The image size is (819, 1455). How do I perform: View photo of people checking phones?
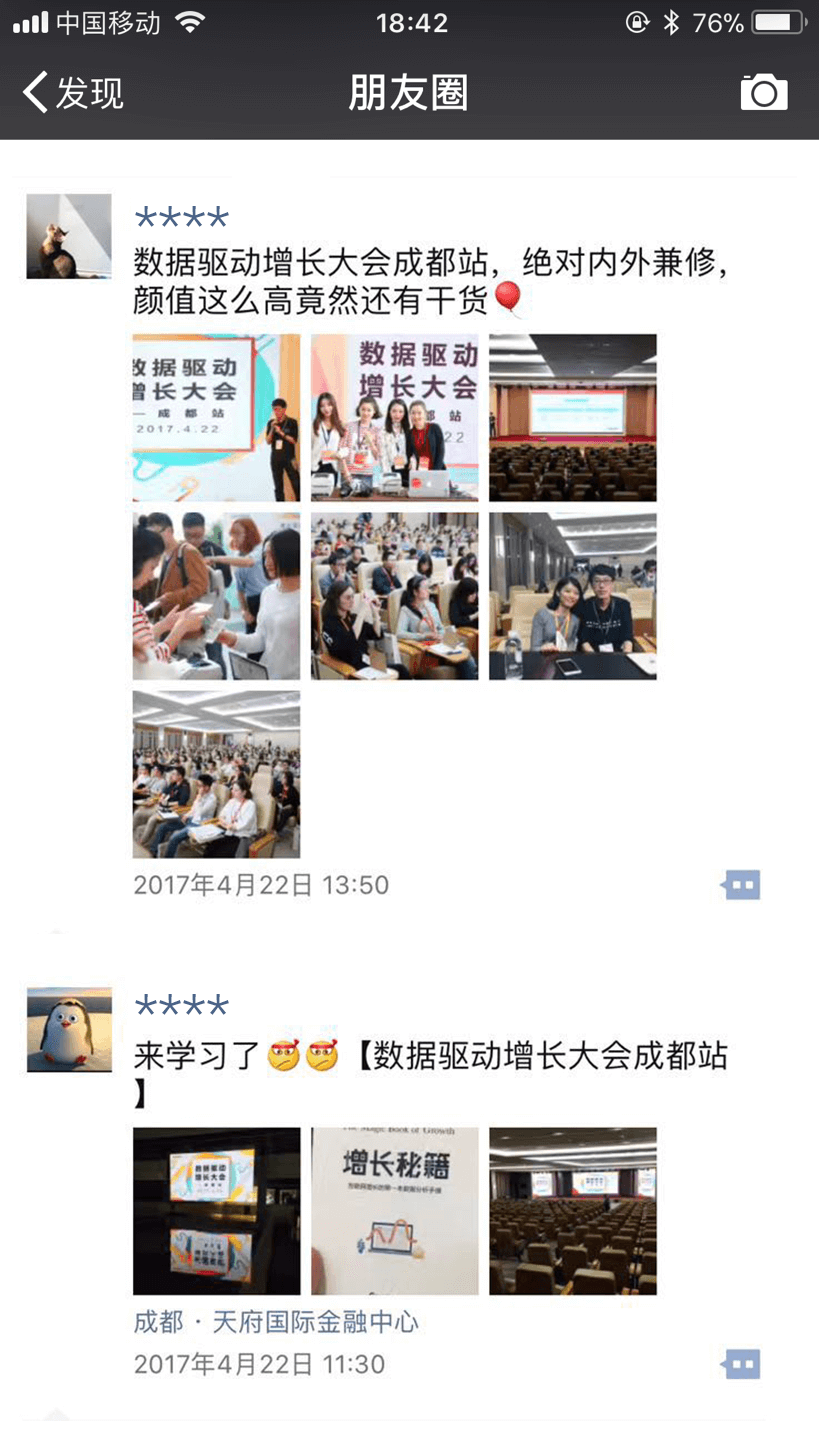tap(216, 596)
